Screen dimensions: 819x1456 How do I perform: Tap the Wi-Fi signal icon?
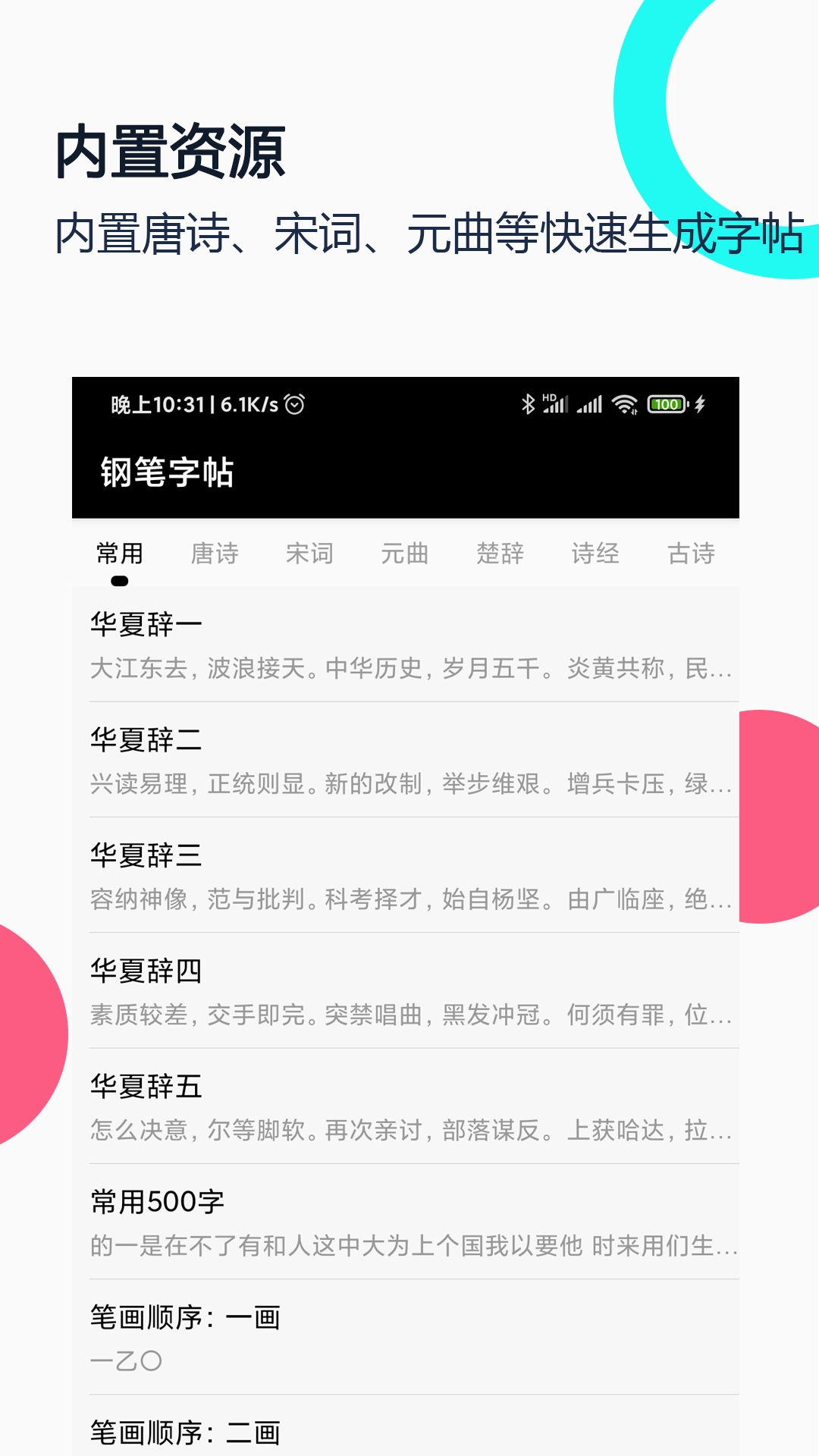pyautogui.click(x=623, y=406)
